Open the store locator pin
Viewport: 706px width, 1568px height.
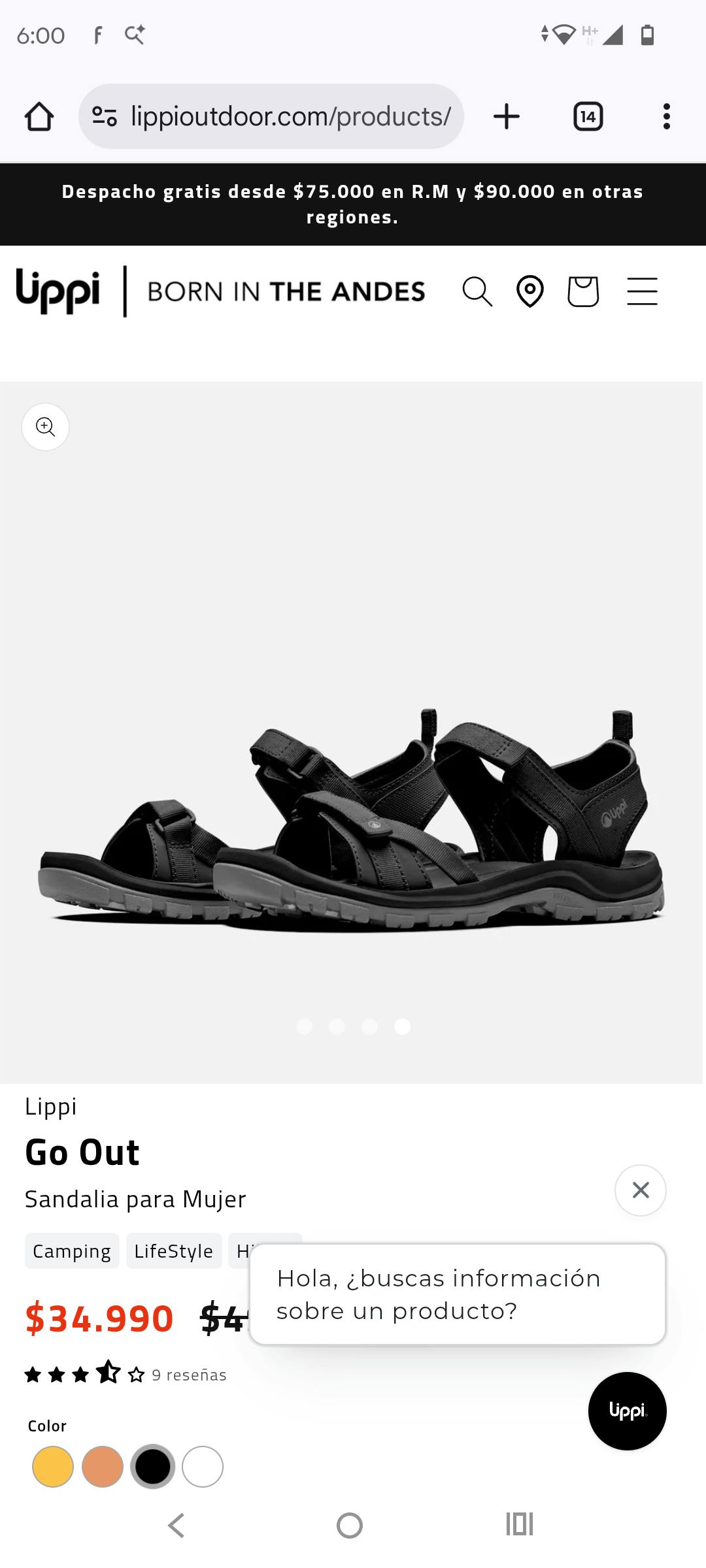tap(530, 291)
